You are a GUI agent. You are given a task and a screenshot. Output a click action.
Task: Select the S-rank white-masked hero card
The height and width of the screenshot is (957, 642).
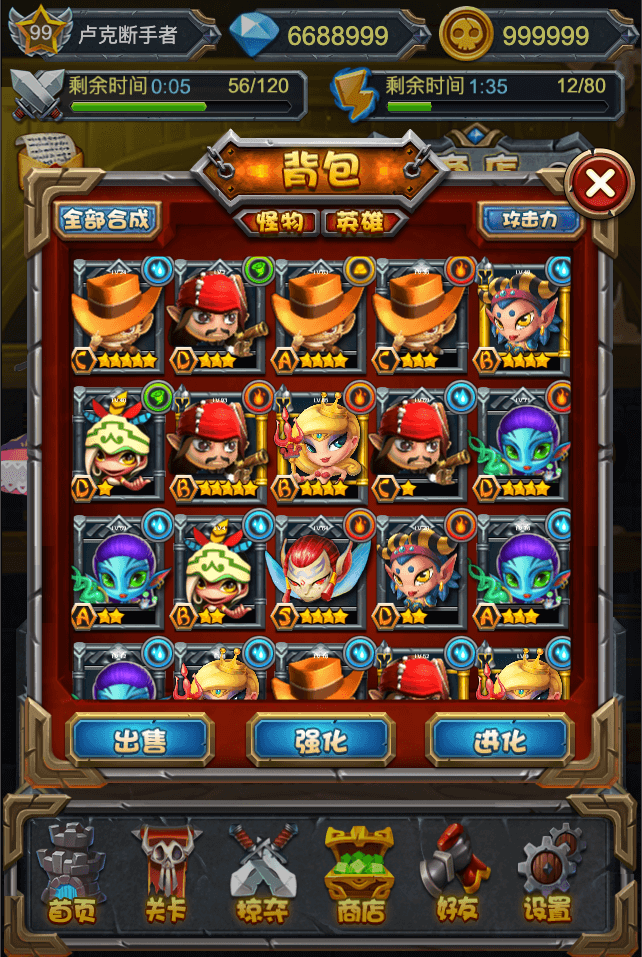click(x=320, y=570)
